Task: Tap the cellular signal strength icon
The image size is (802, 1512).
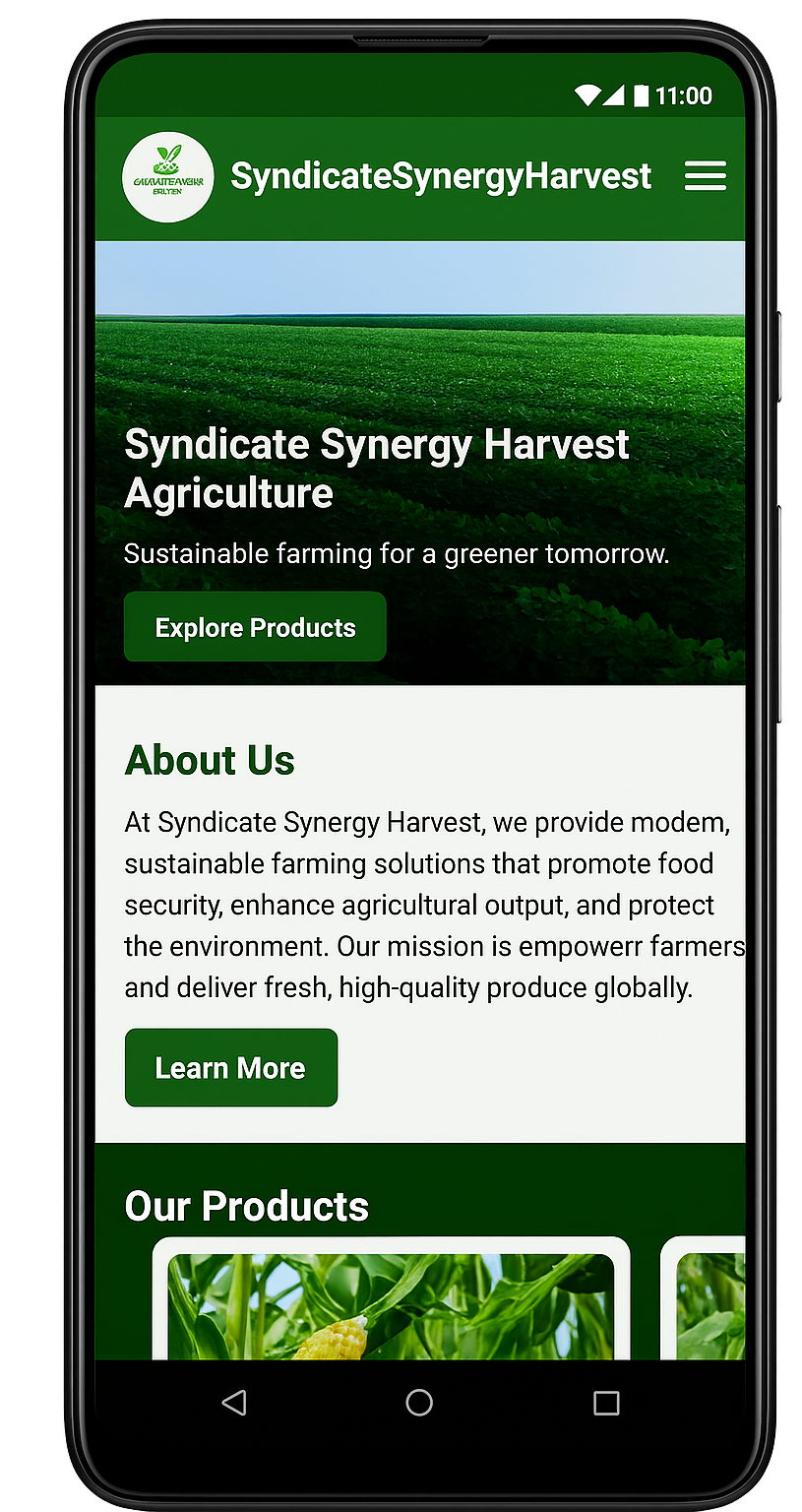Action: (618, 94)
